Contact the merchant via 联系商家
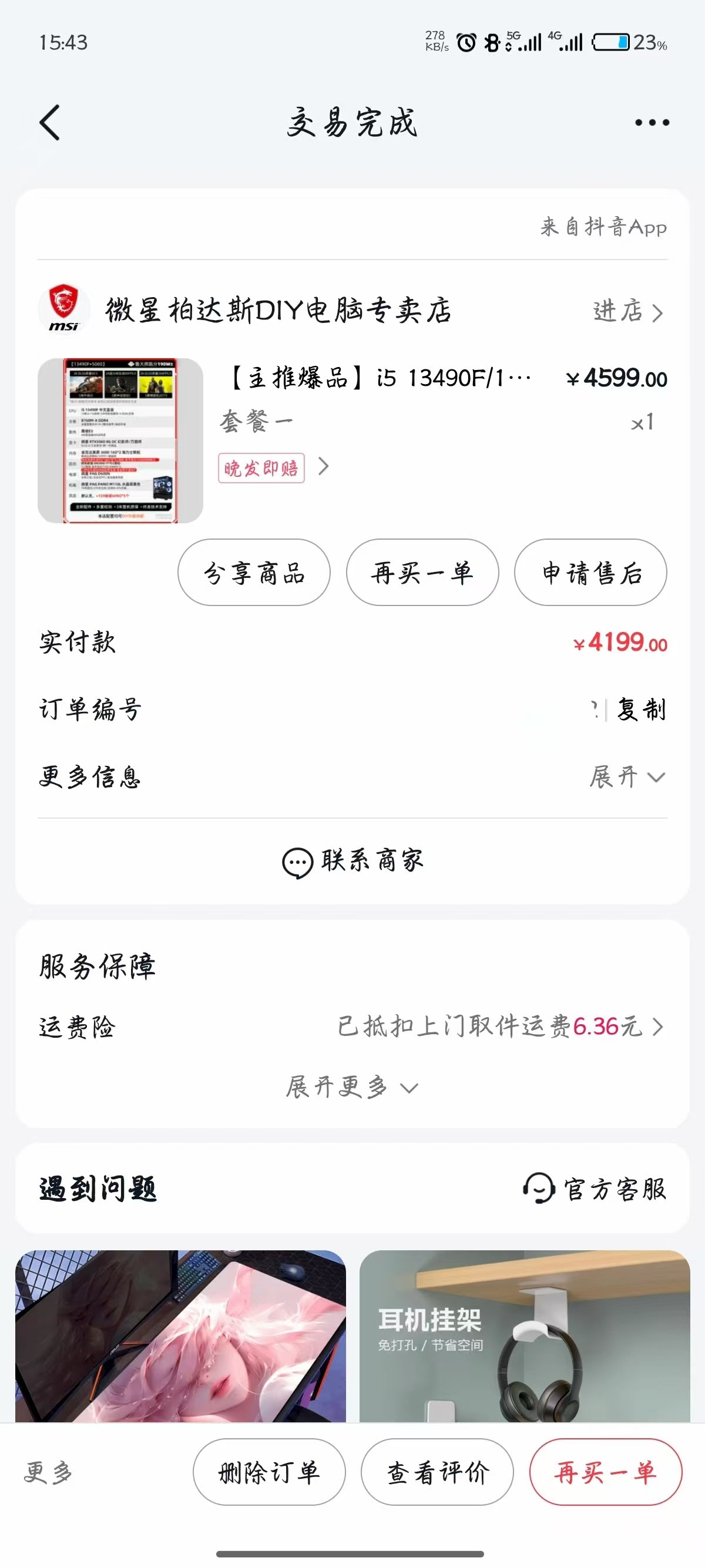Image resolution: width=705 pixels, height=1568 pixels. coord(352,861)
